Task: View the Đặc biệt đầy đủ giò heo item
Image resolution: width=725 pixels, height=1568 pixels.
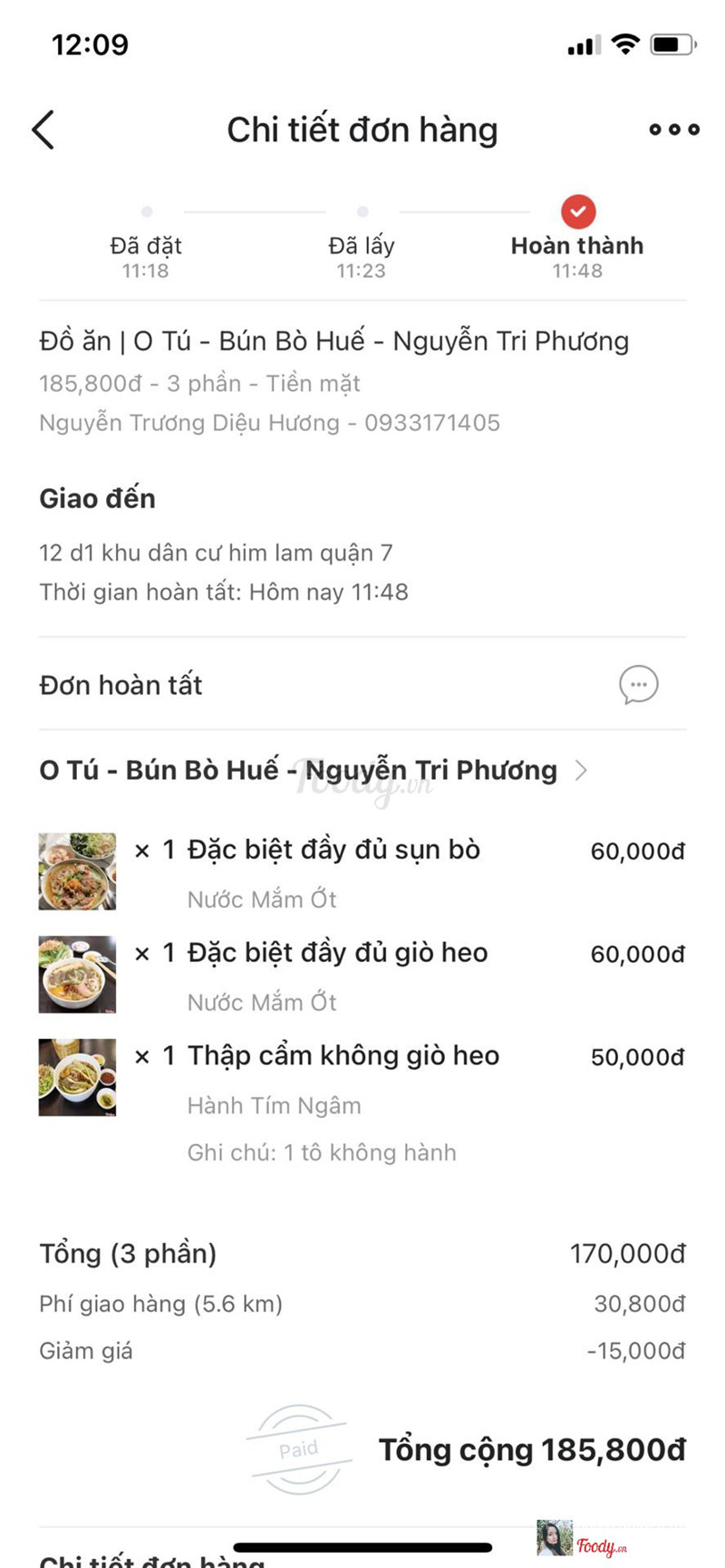Action: pos(337,954)
